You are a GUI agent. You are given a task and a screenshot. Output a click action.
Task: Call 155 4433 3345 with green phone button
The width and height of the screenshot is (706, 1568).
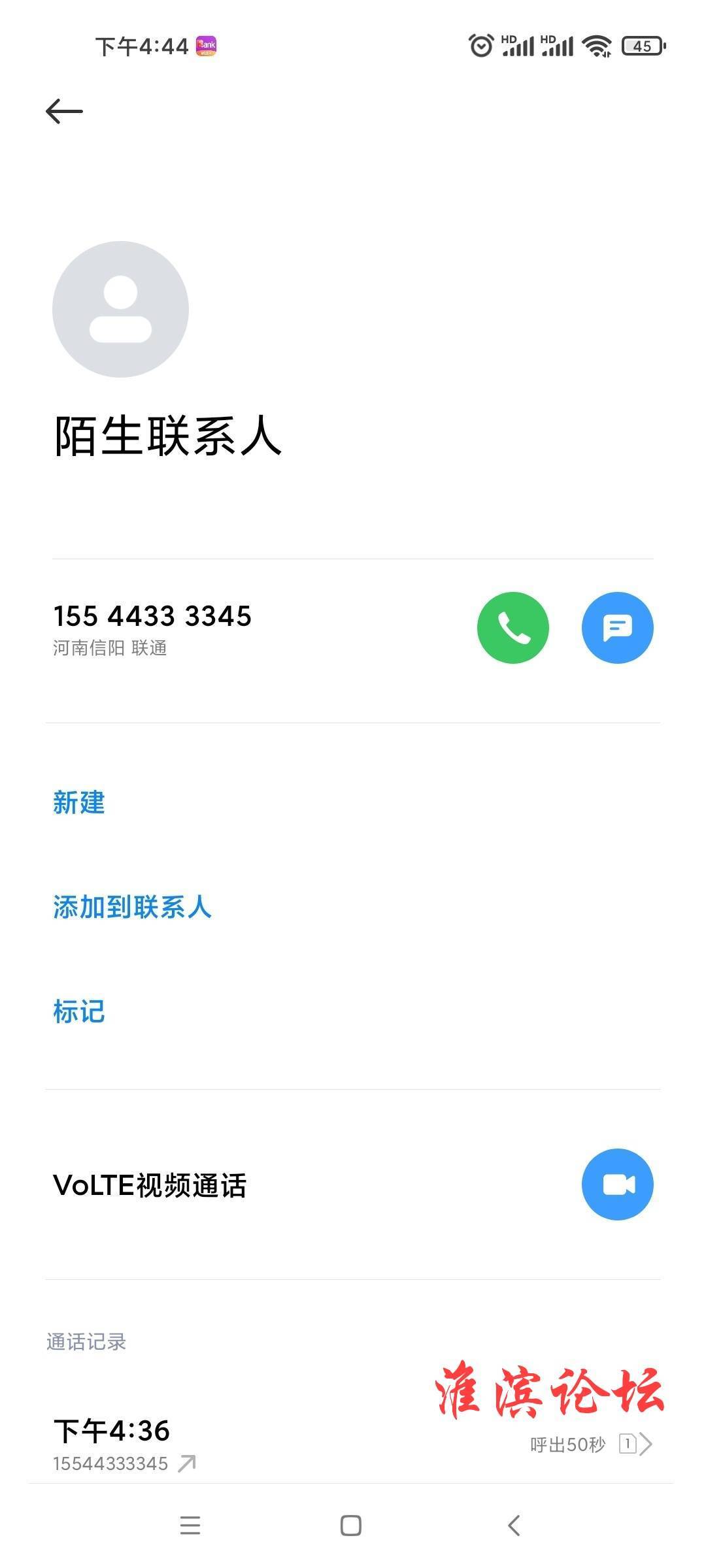513,628
